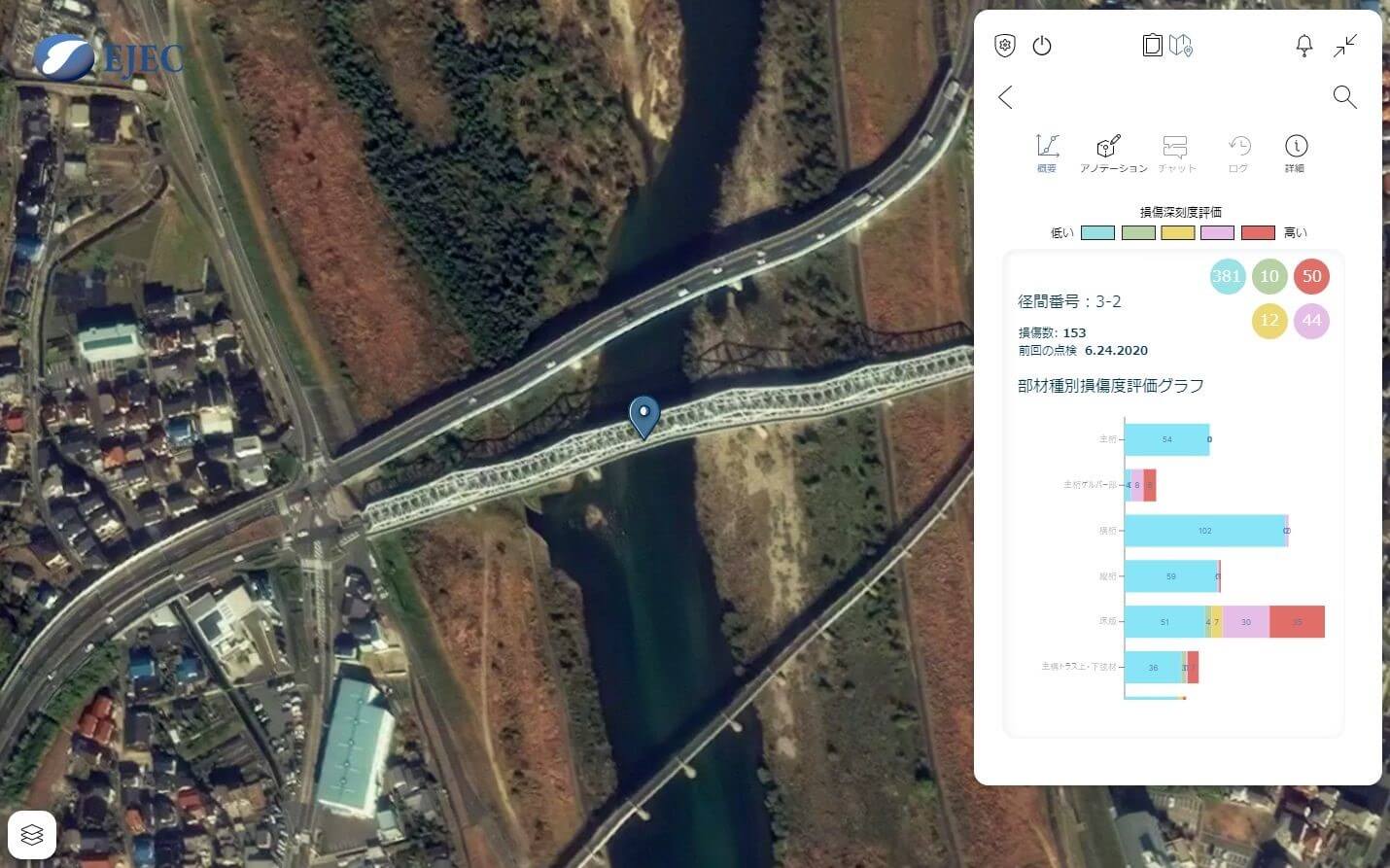This screenshot has height=868, width=1390.
Task: Open the shield settings icon
Action: point(1005,46)
